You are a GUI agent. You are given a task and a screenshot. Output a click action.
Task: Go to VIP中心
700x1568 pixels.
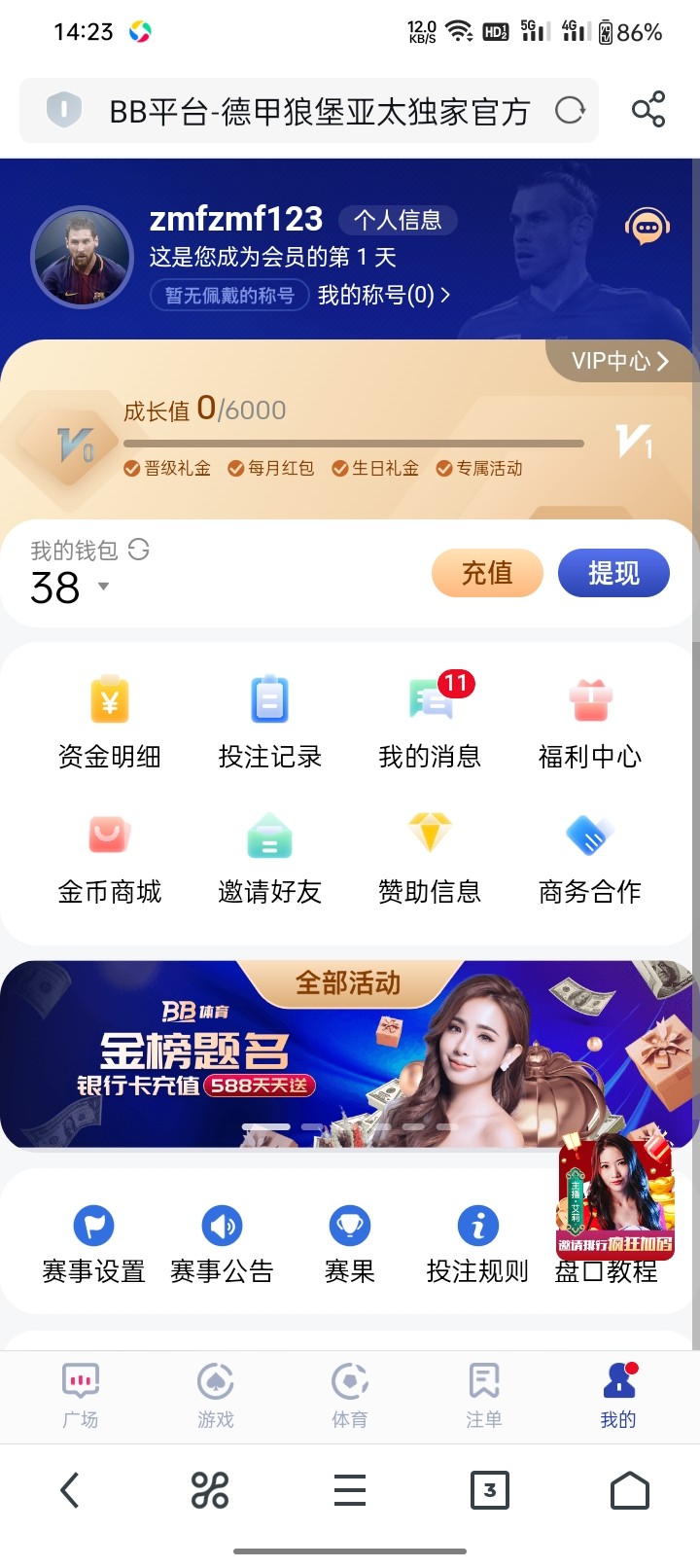pyautogui.click(x=620, y=361)
